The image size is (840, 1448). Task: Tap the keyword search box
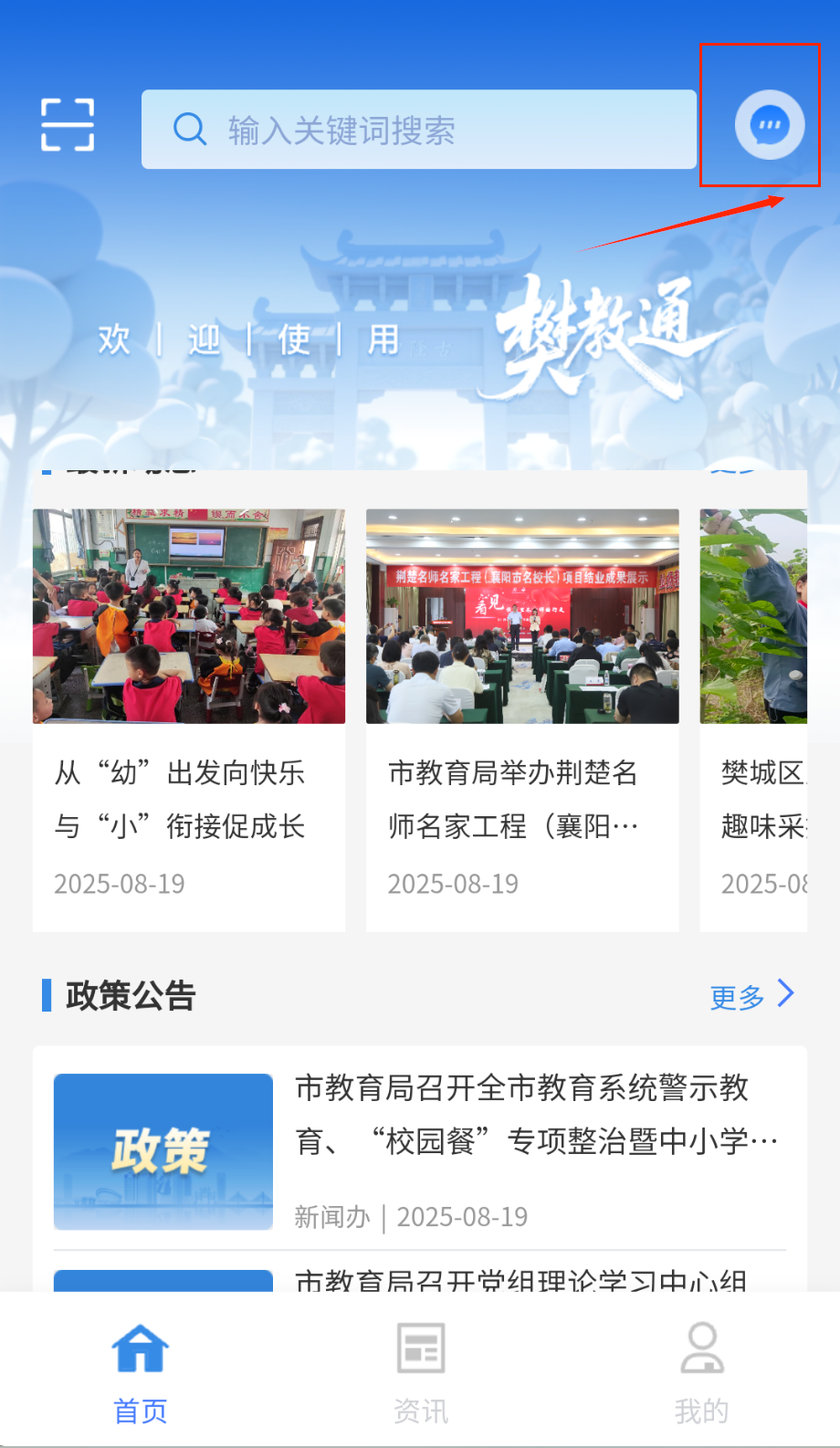click(418, 130)
